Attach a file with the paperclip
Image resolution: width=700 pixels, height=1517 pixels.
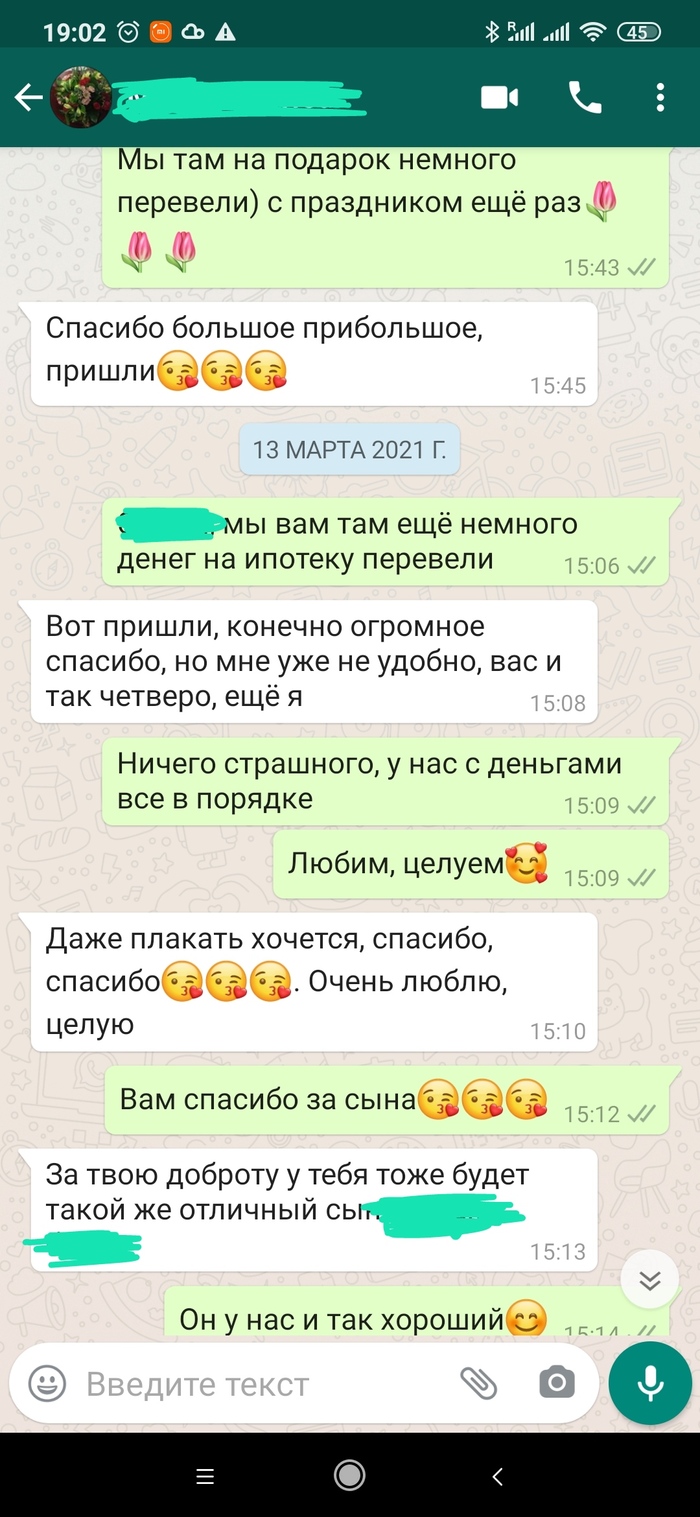pos(478,1384)
